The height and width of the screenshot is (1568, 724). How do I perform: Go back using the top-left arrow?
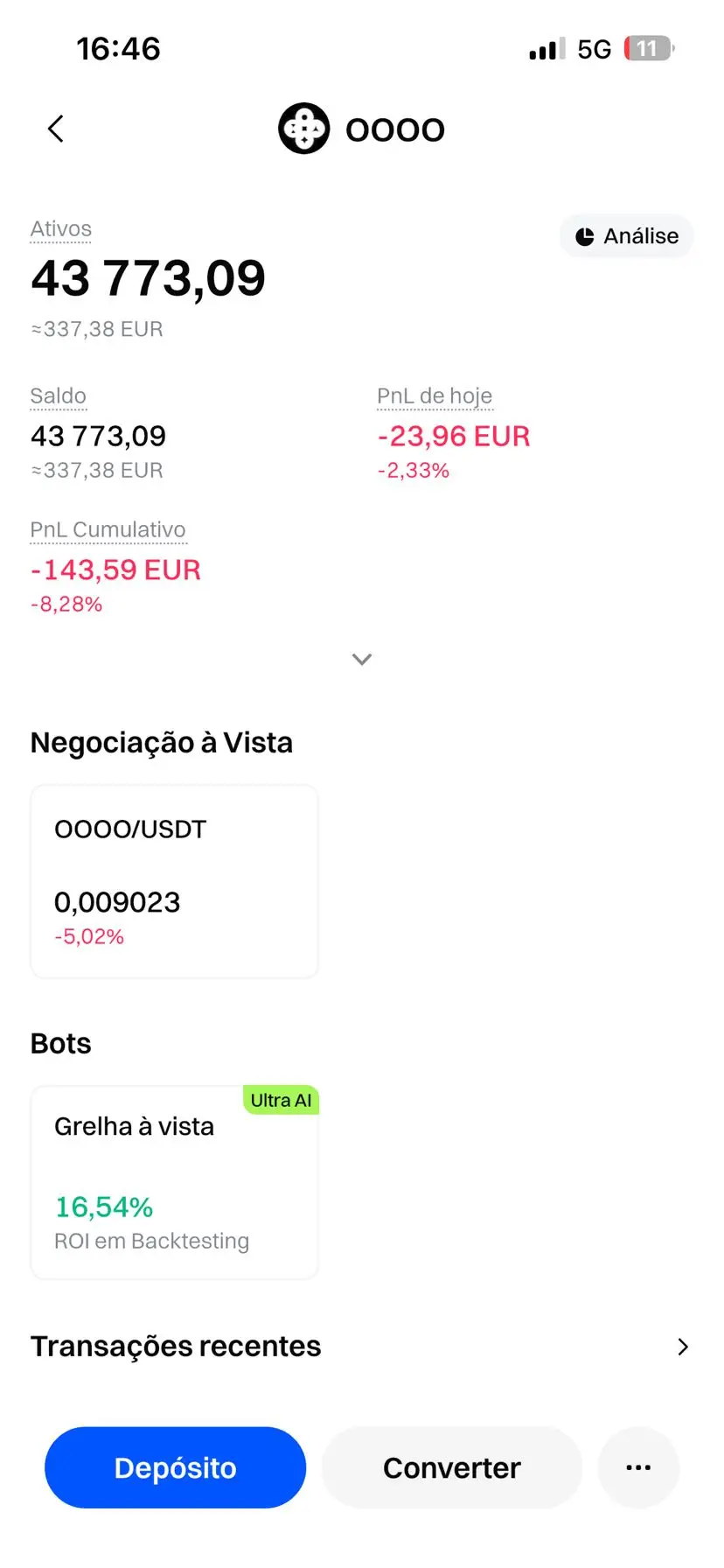tap(56, 129)
